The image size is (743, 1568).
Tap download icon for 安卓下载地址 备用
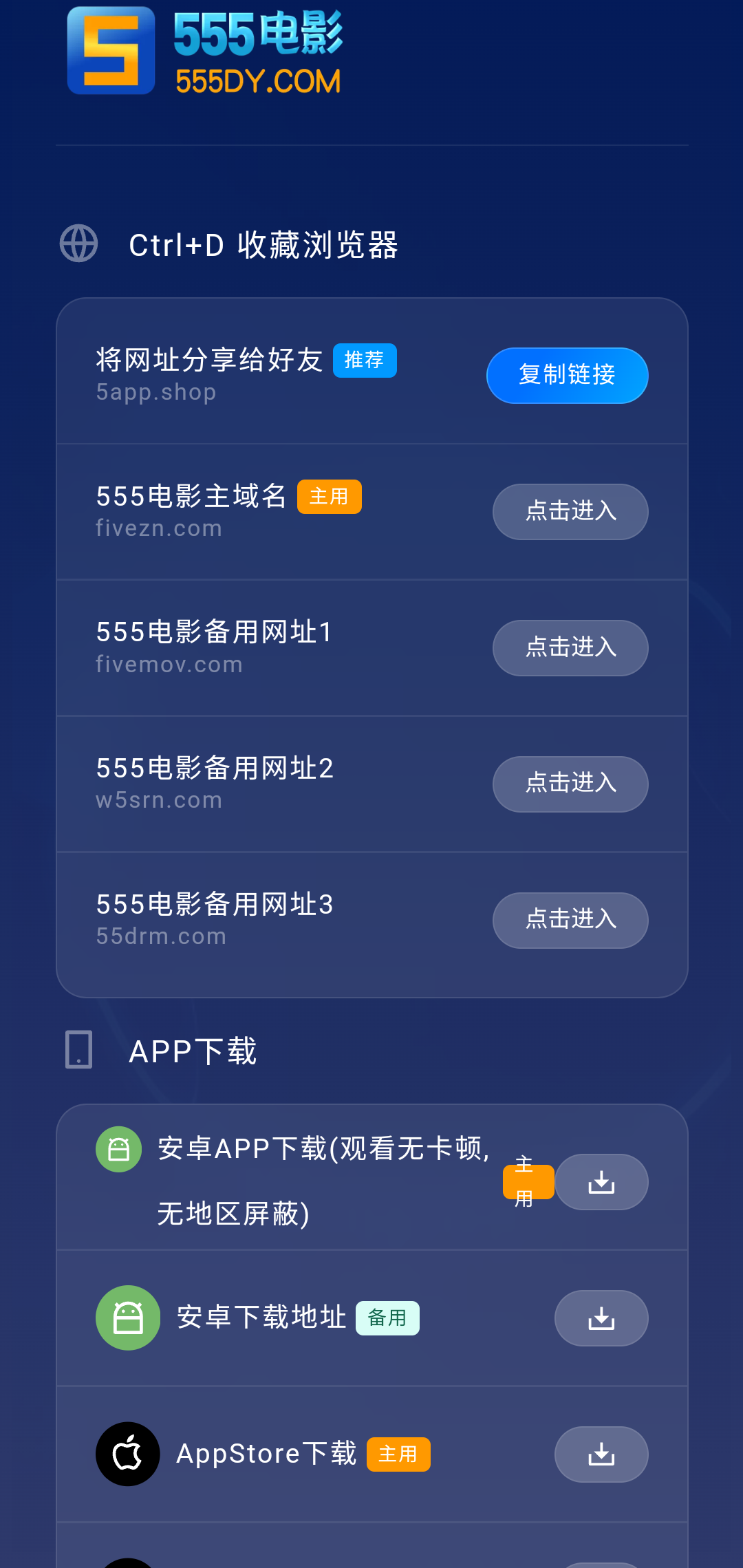601,1318
